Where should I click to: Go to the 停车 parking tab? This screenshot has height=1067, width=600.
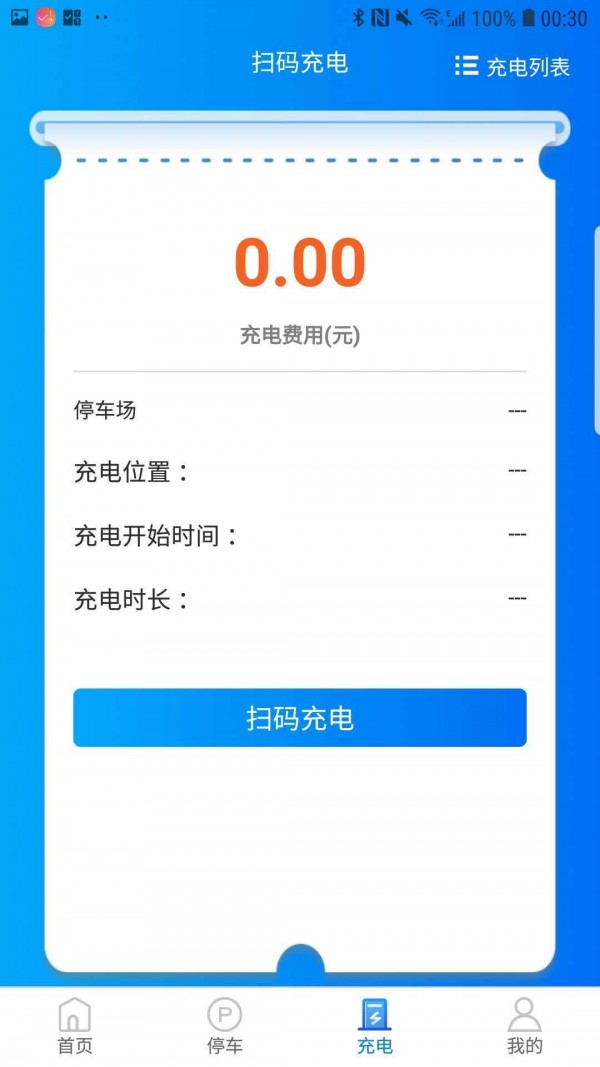pos(224,1026)
